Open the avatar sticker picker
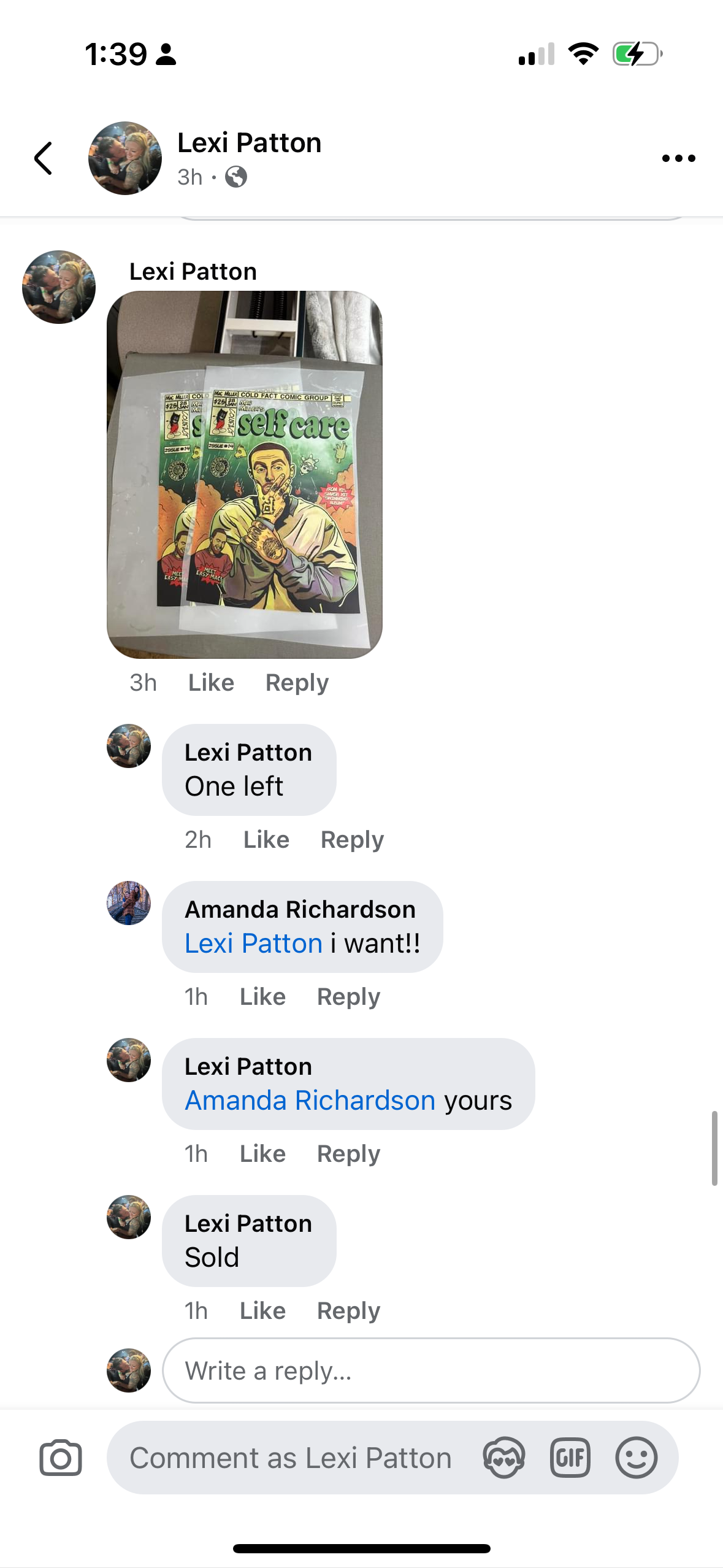This screenshot has width=723, height=1568. [503, 1458]
